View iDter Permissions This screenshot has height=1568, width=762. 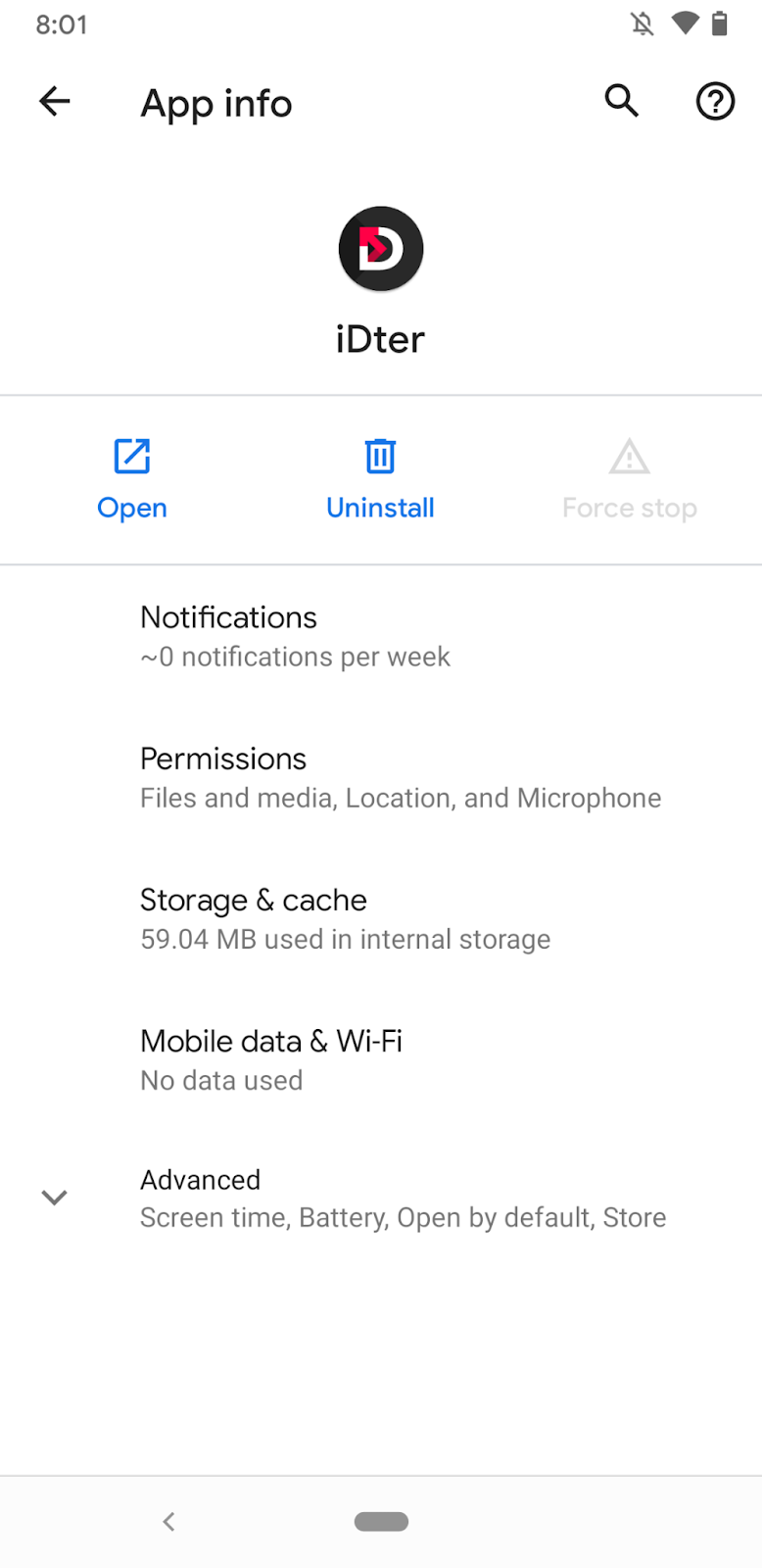381,777
